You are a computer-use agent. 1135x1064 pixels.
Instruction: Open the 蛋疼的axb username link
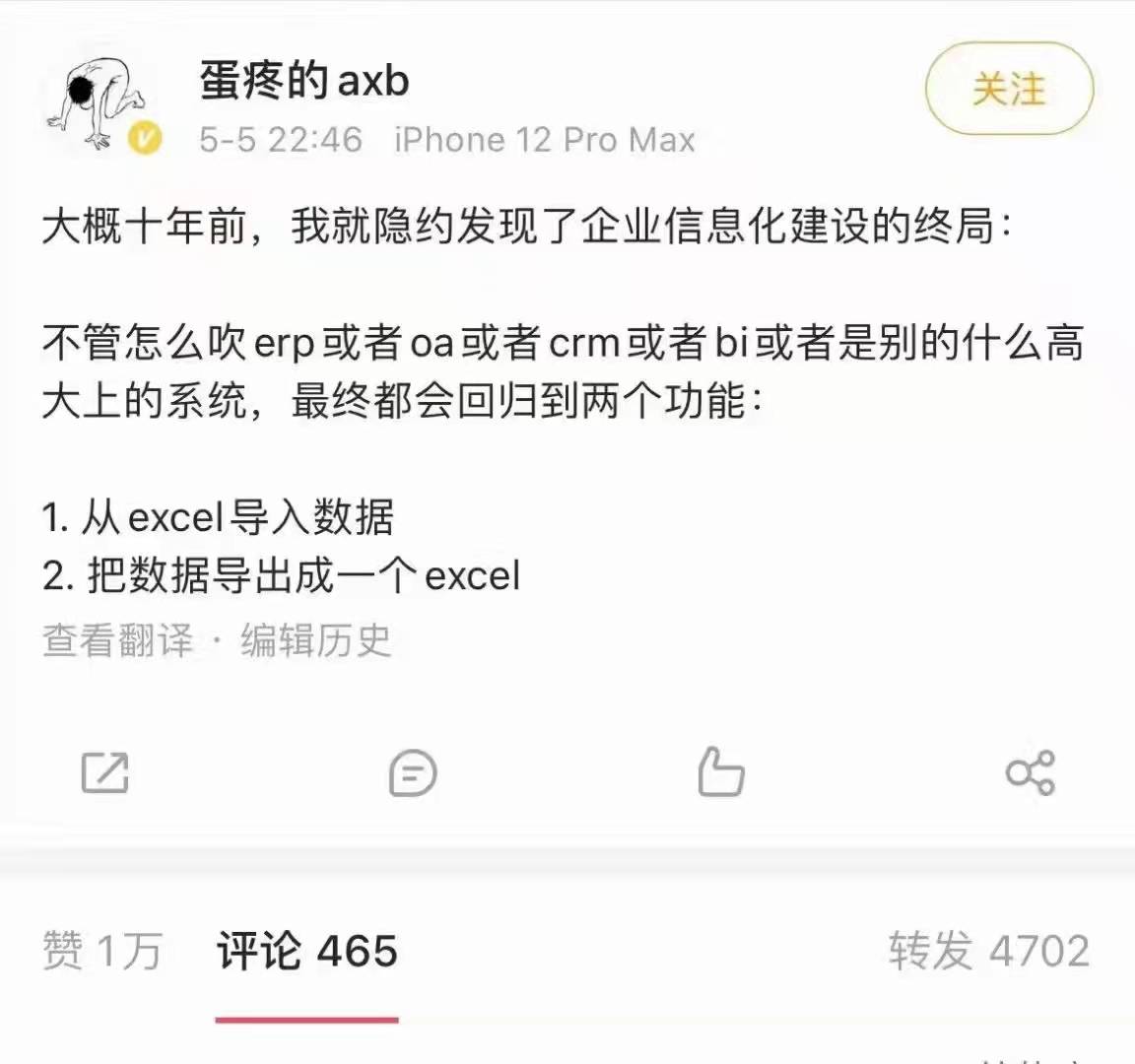tap(303, 80)
